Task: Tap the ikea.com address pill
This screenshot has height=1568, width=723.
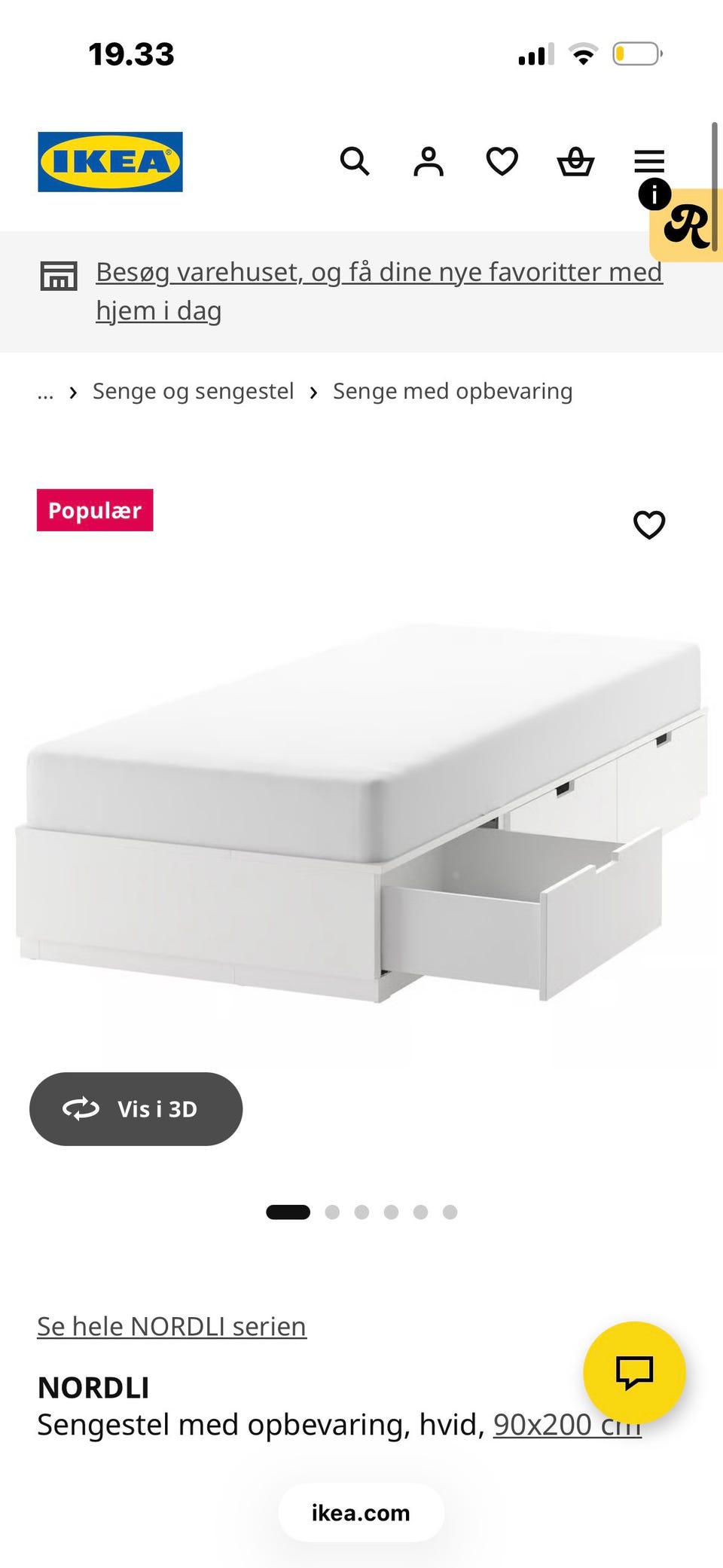Action: pos(361,1513)
